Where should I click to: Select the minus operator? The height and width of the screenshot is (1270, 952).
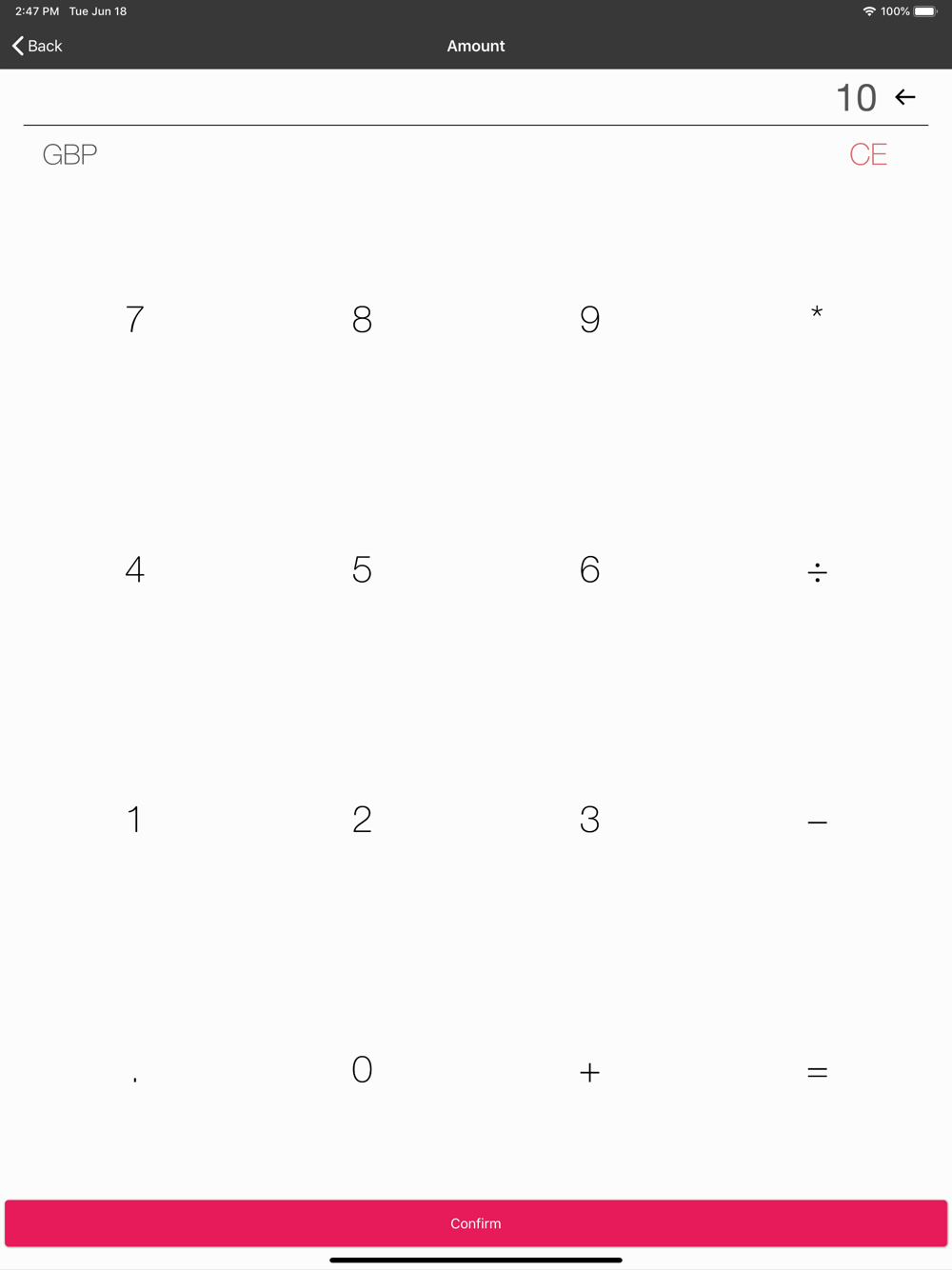817,822
